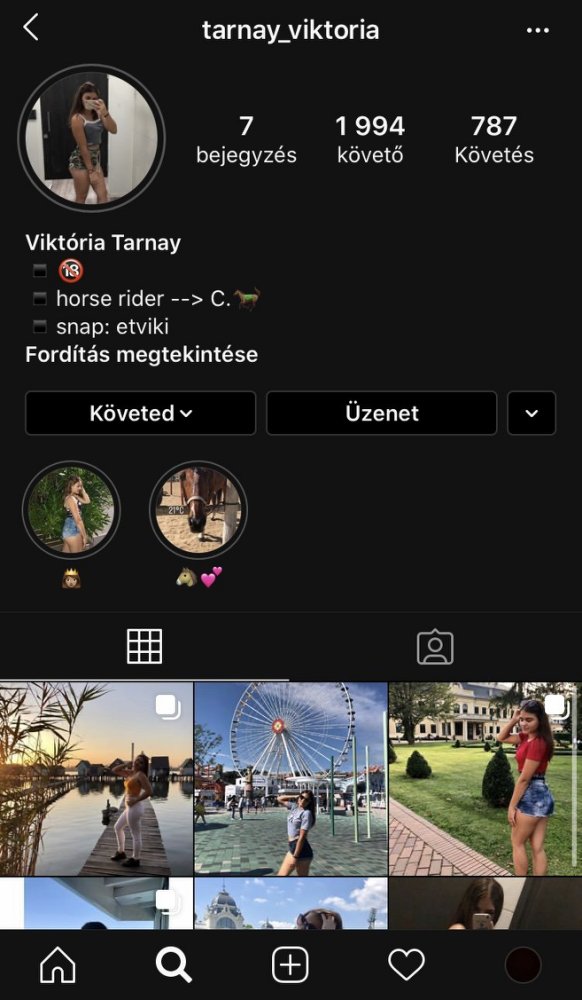Open the sunset pier post
Screen dimensions: 582x1000
point(96,779)
